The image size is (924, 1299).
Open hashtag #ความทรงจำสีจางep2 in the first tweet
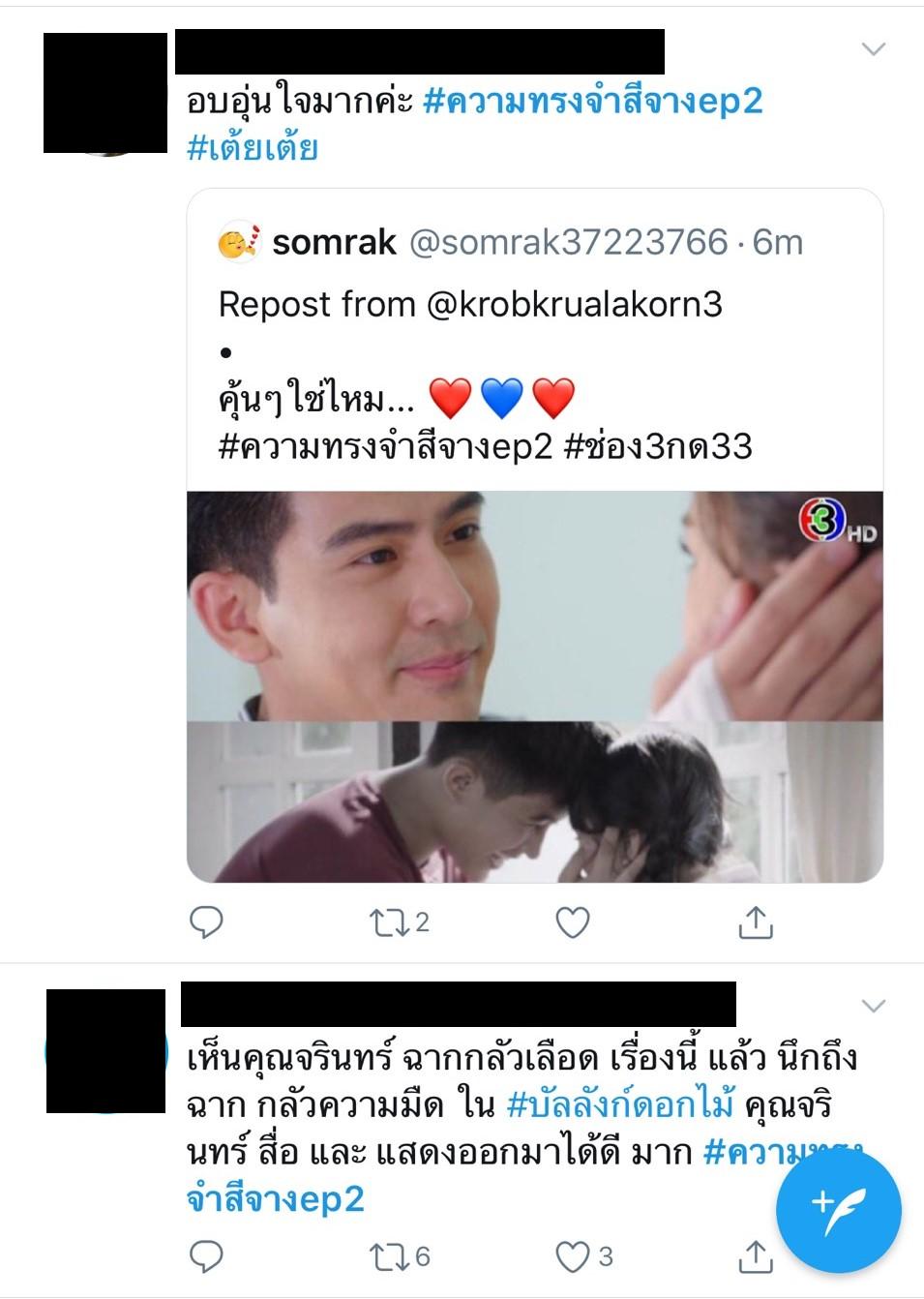coord(593,101)
